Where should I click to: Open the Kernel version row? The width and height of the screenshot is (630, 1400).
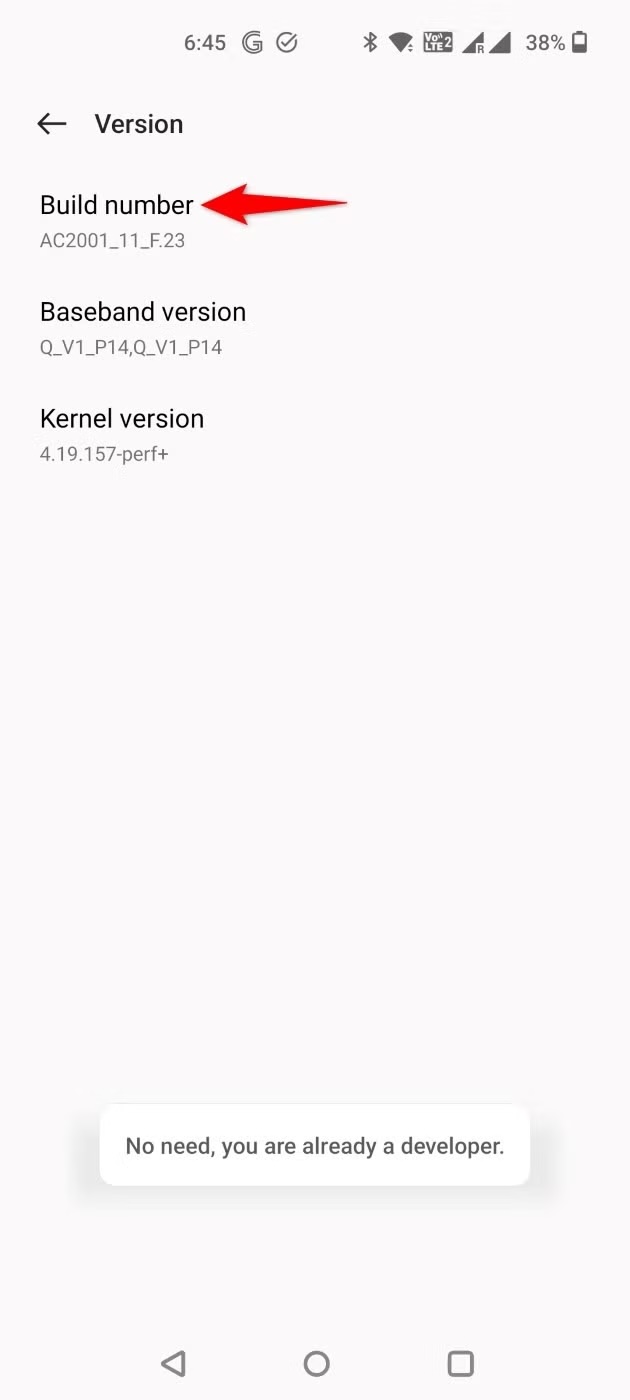click(315, 435)
